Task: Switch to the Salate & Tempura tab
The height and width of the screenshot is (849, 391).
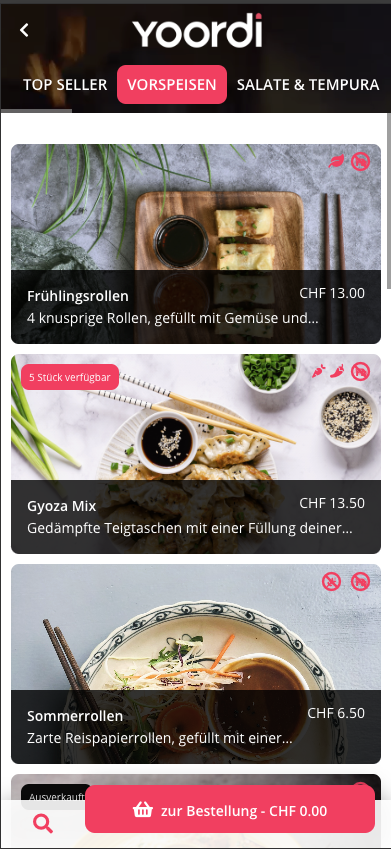Action: coord(308,84)
